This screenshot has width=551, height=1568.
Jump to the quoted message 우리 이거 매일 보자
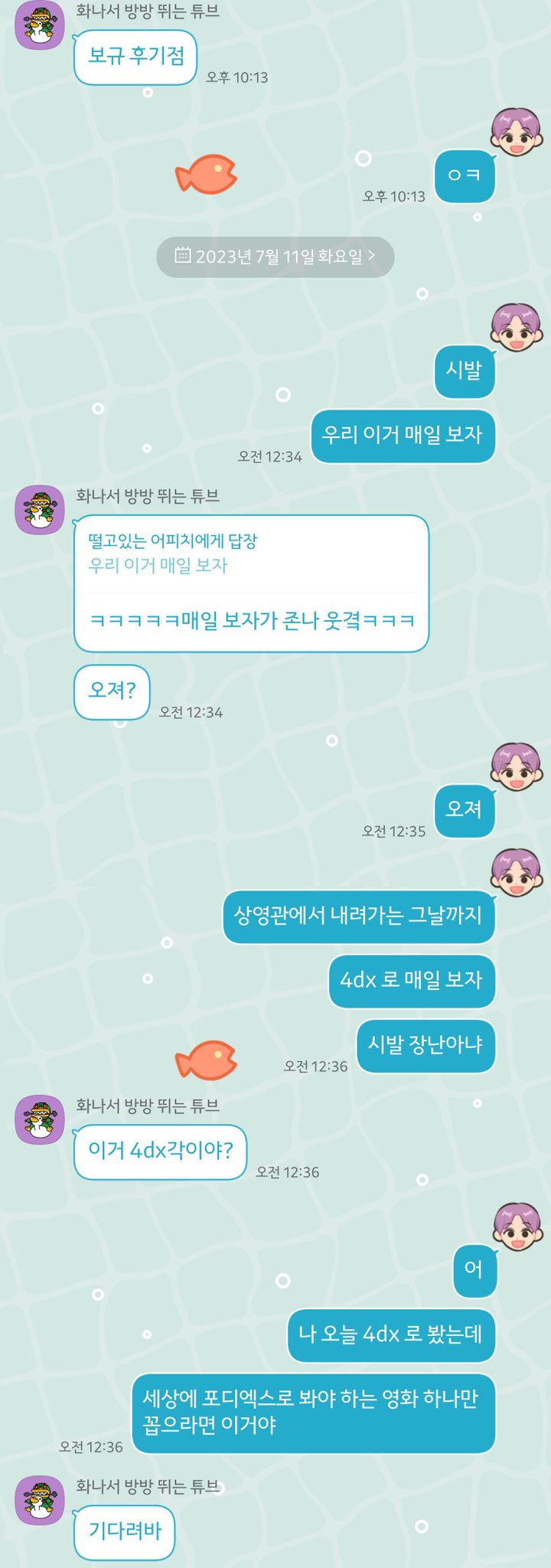pyautogui.click(x=158, y=565)
